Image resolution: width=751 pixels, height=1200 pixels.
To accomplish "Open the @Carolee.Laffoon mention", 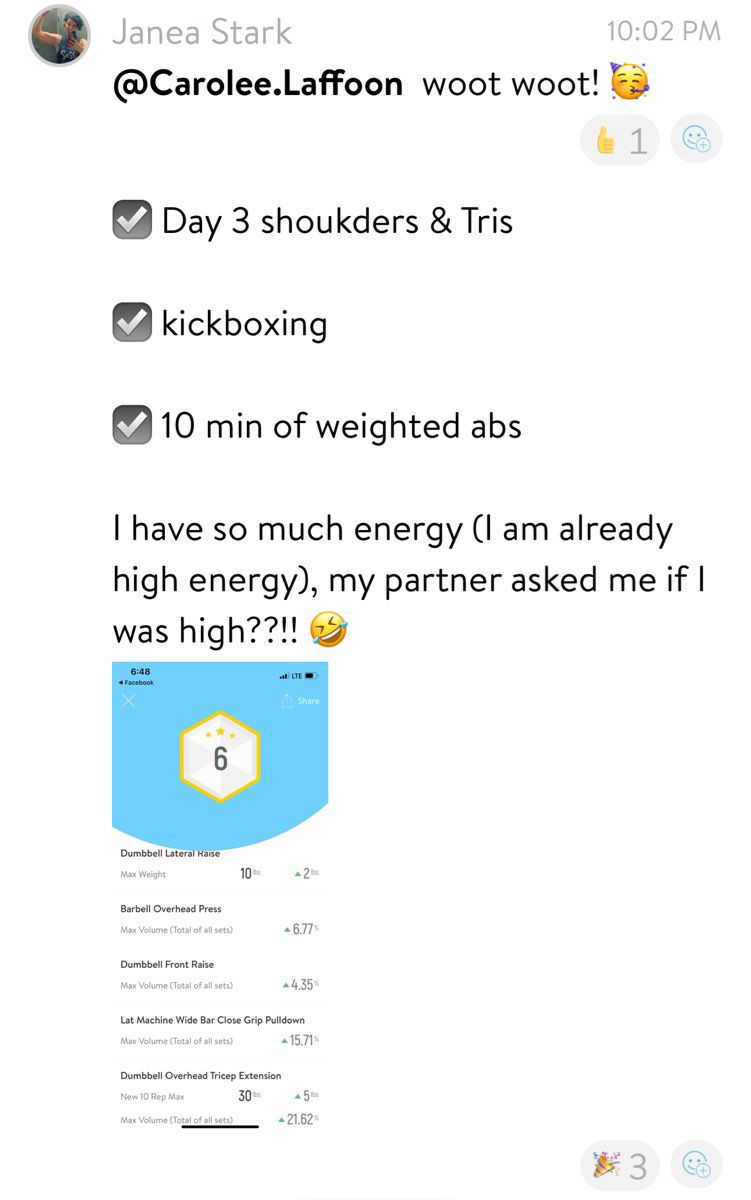I will pyautogui.click(x=258, y=84).
